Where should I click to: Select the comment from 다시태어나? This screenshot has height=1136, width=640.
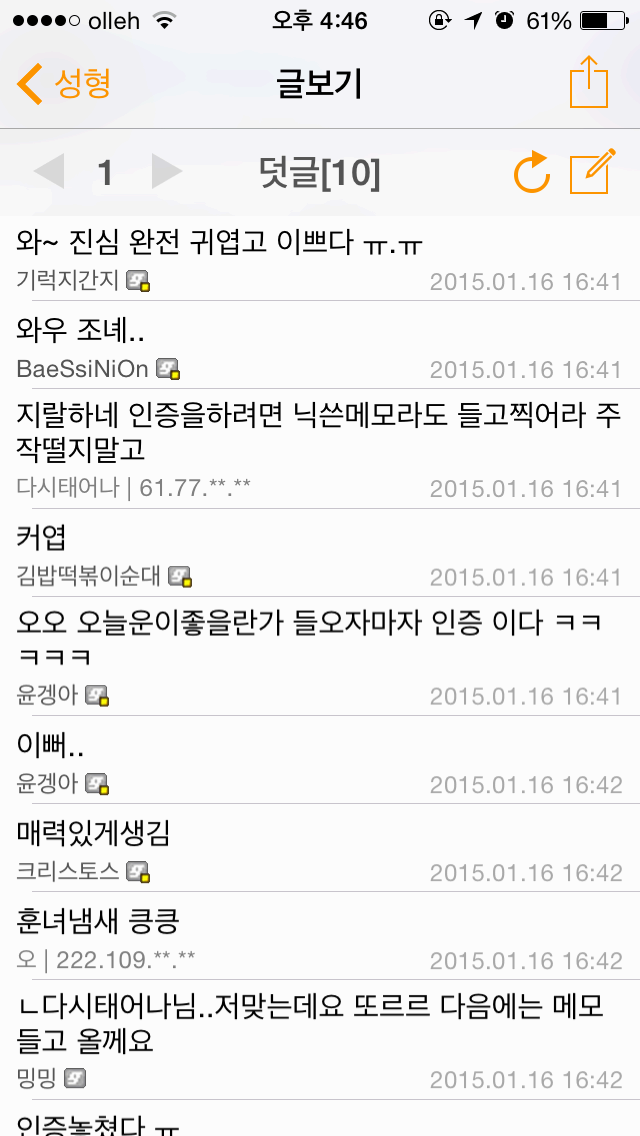[320, 448]
